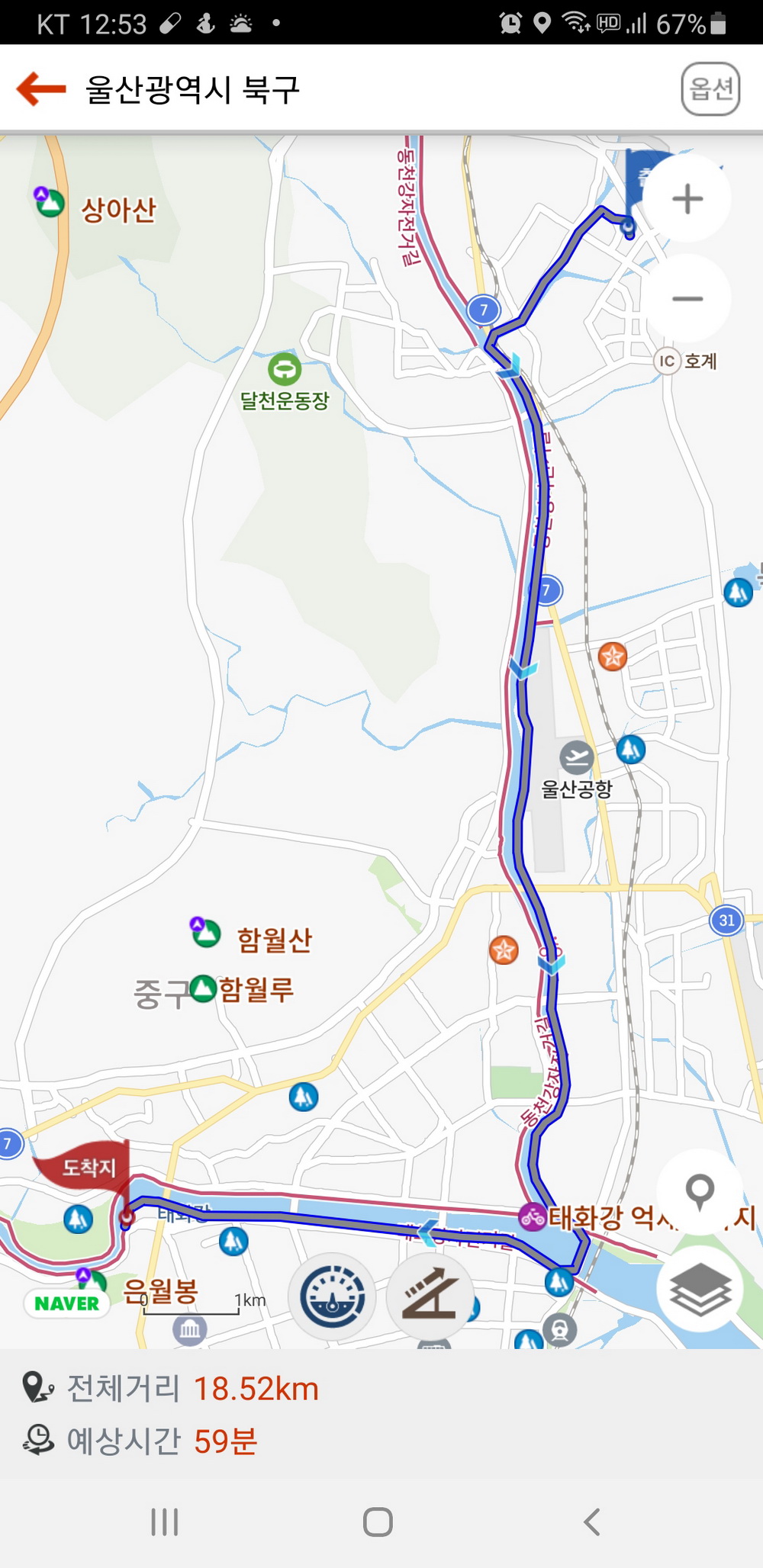Tap the system home button
The width and height of the screenshot is (763, 1568).
pos(378,1521)
